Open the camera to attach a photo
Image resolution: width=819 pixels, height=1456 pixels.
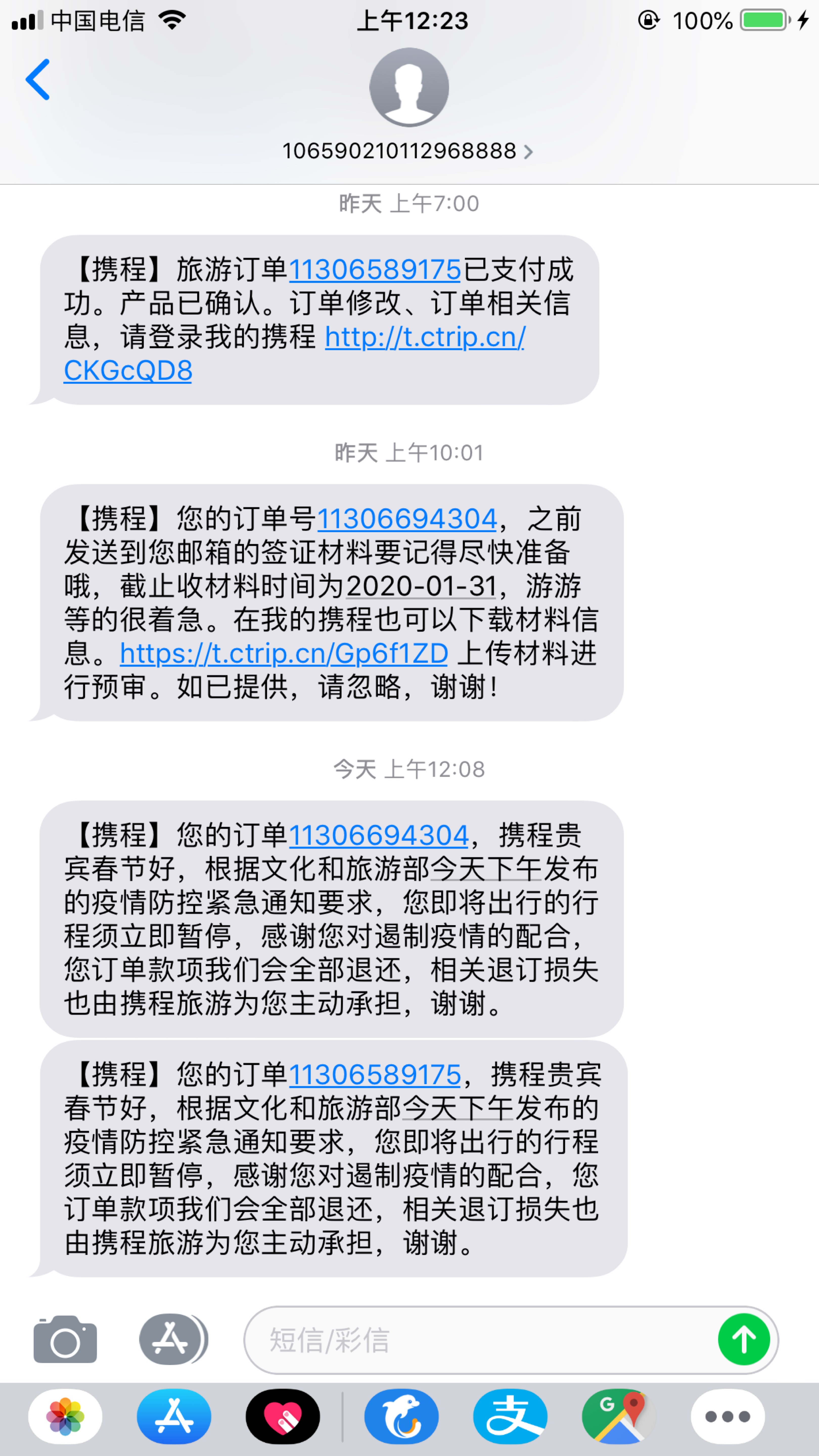click(65, 1339)
